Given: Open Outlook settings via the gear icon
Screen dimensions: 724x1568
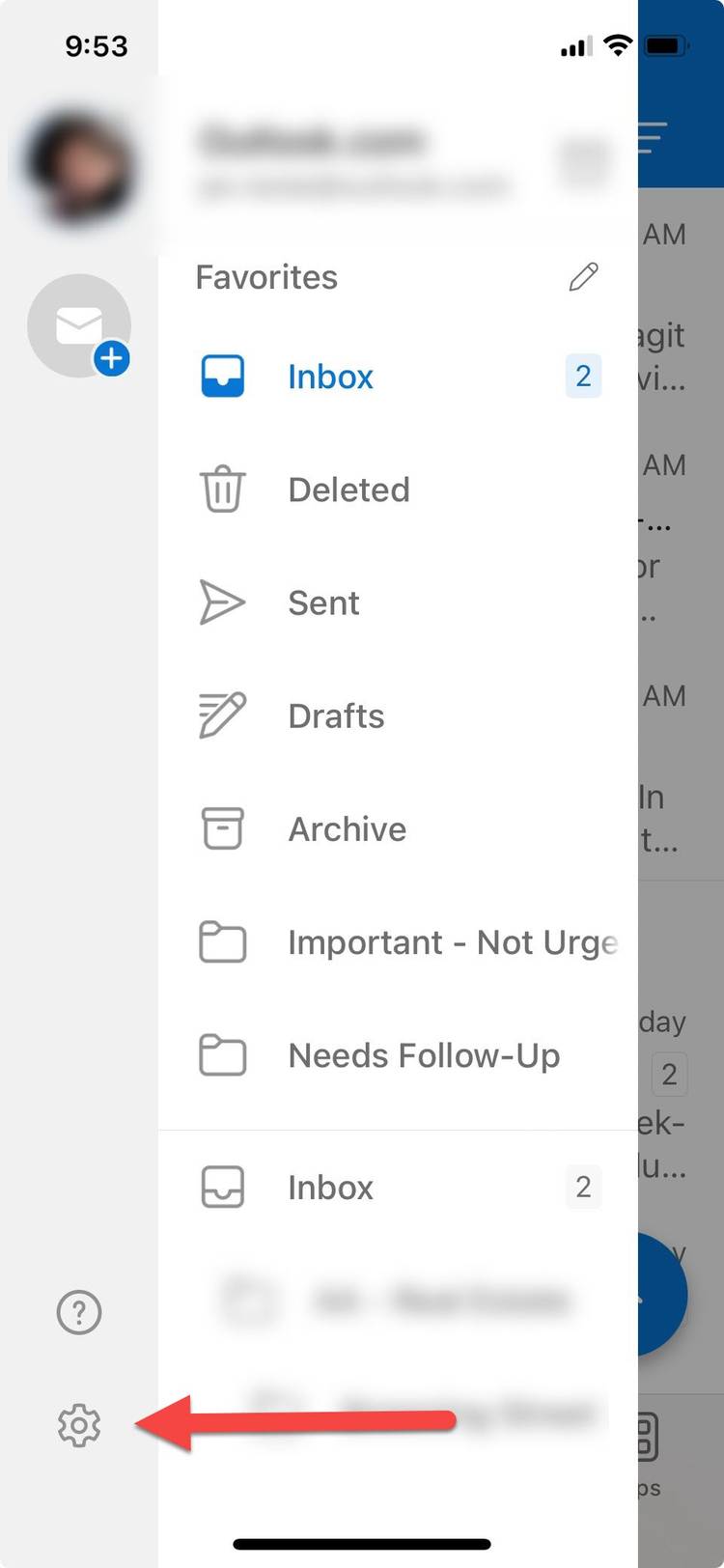Looking at the screenshot, I should pos(78,1424).
